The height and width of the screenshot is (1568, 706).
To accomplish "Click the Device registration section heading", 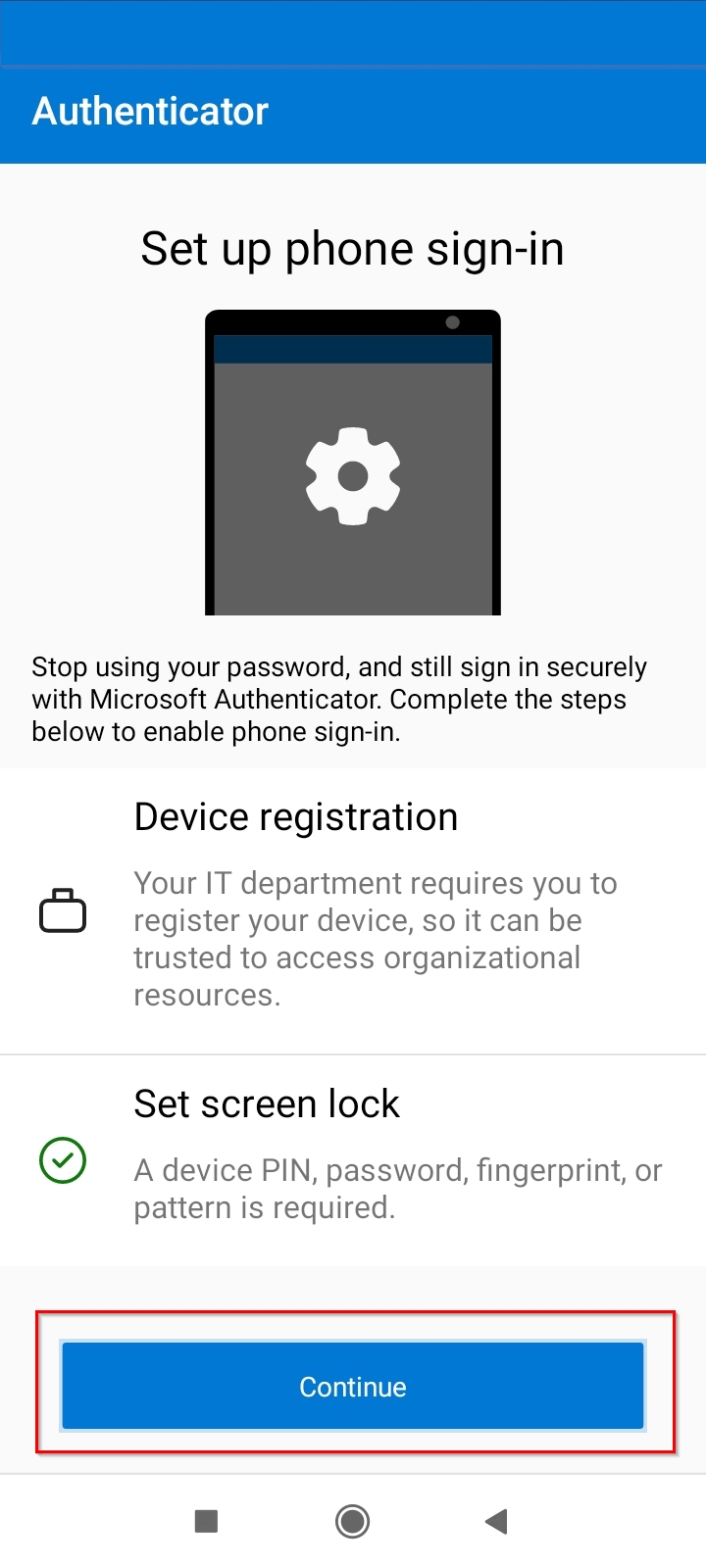I will [295, 815].
